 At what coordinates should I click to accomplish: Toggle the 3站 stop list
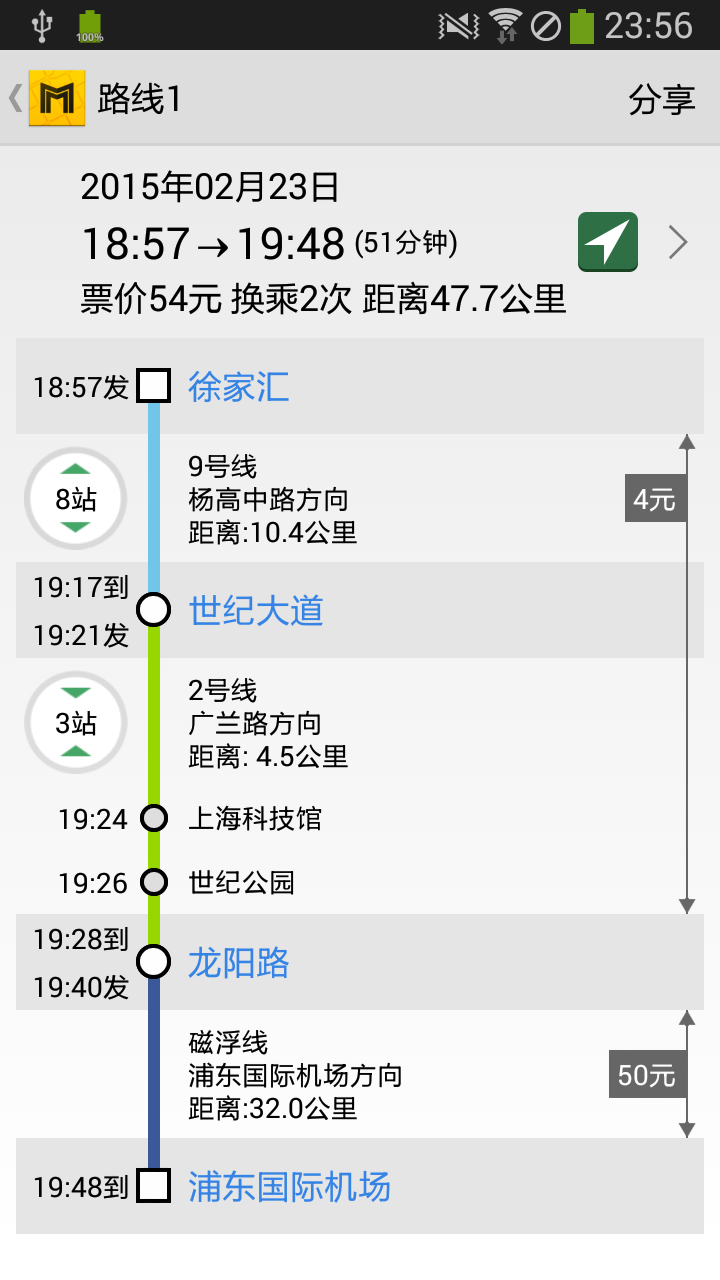click(x=76, y=722)
